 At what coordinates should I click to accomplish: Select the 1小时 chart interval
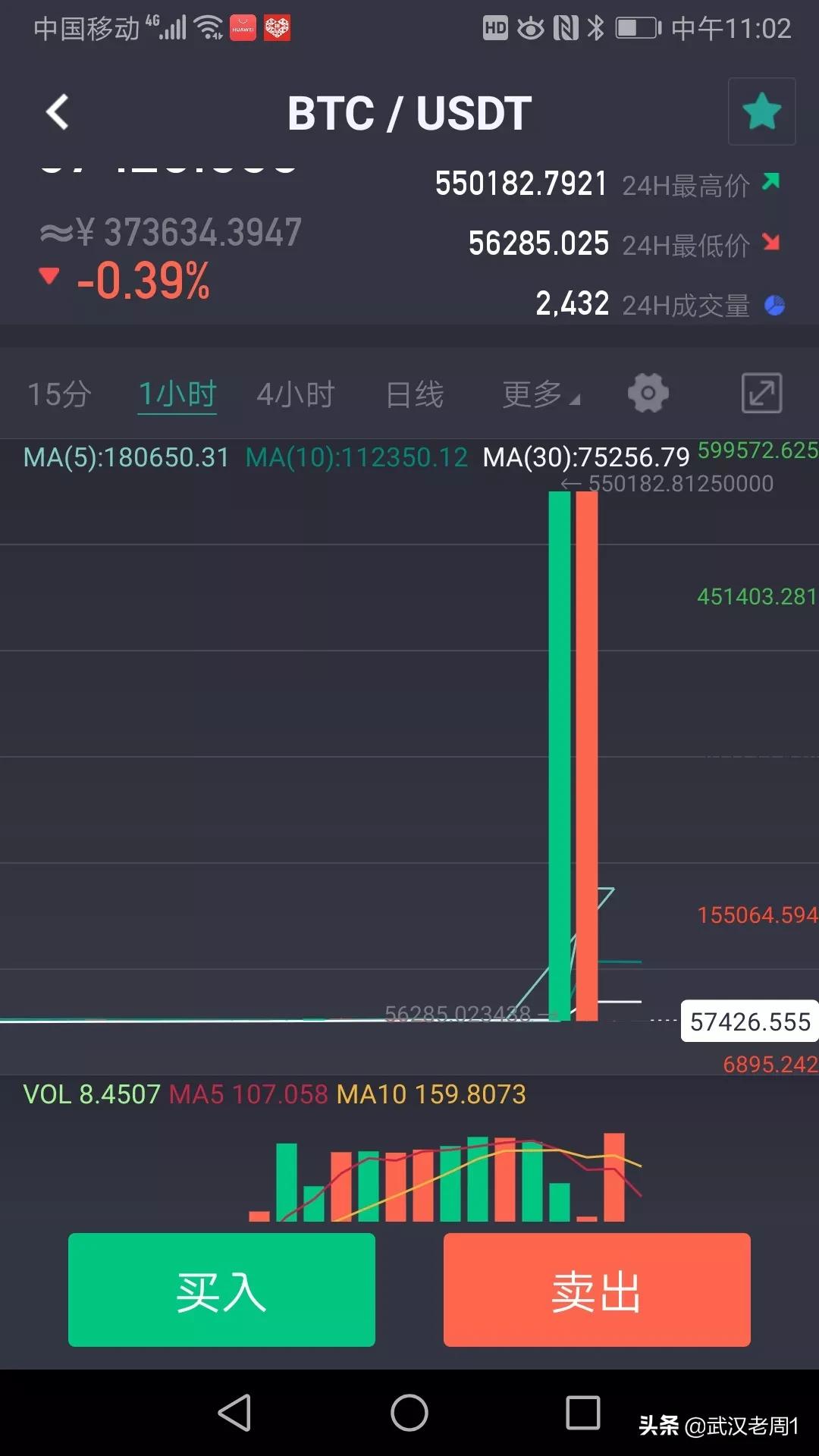[x=177, y=394]
